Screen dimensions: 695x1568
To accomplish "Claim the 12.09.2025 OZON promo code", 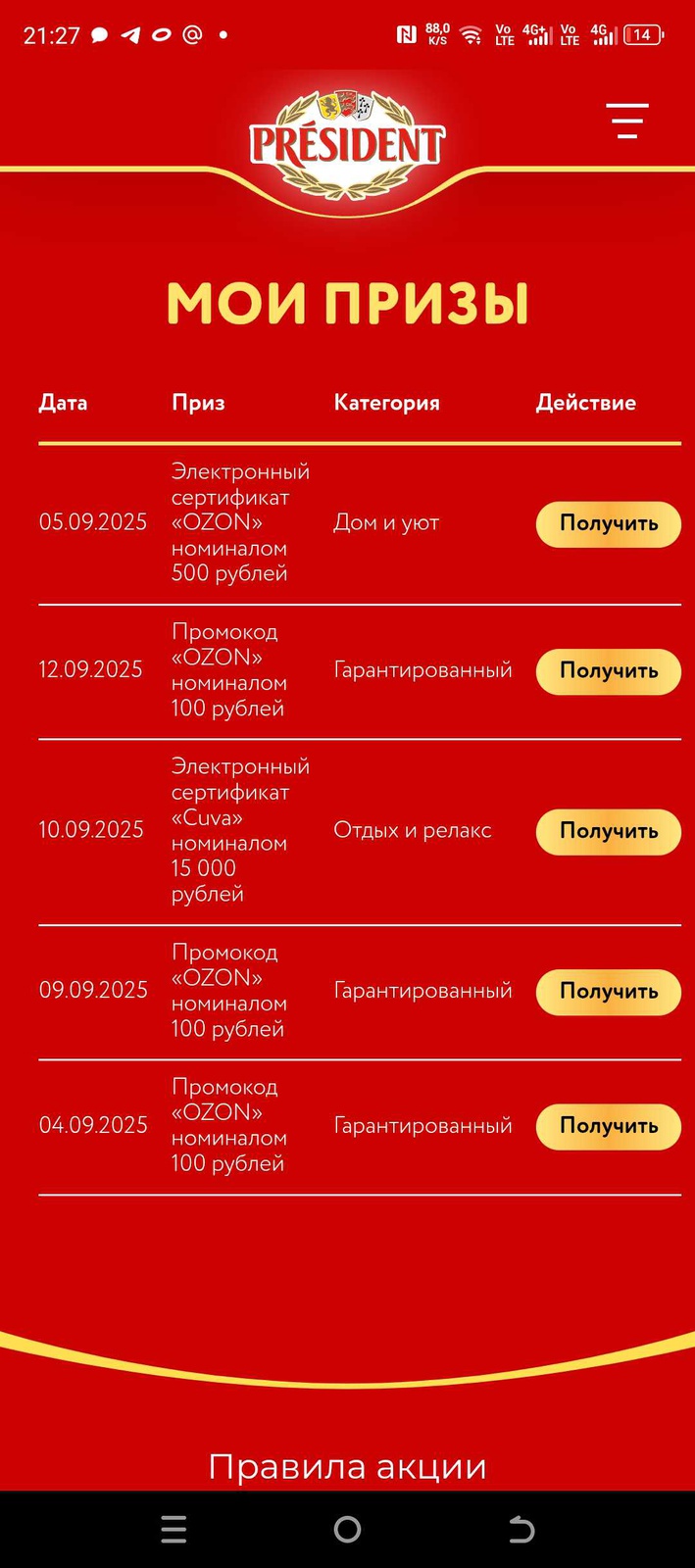I will (608, 671).
